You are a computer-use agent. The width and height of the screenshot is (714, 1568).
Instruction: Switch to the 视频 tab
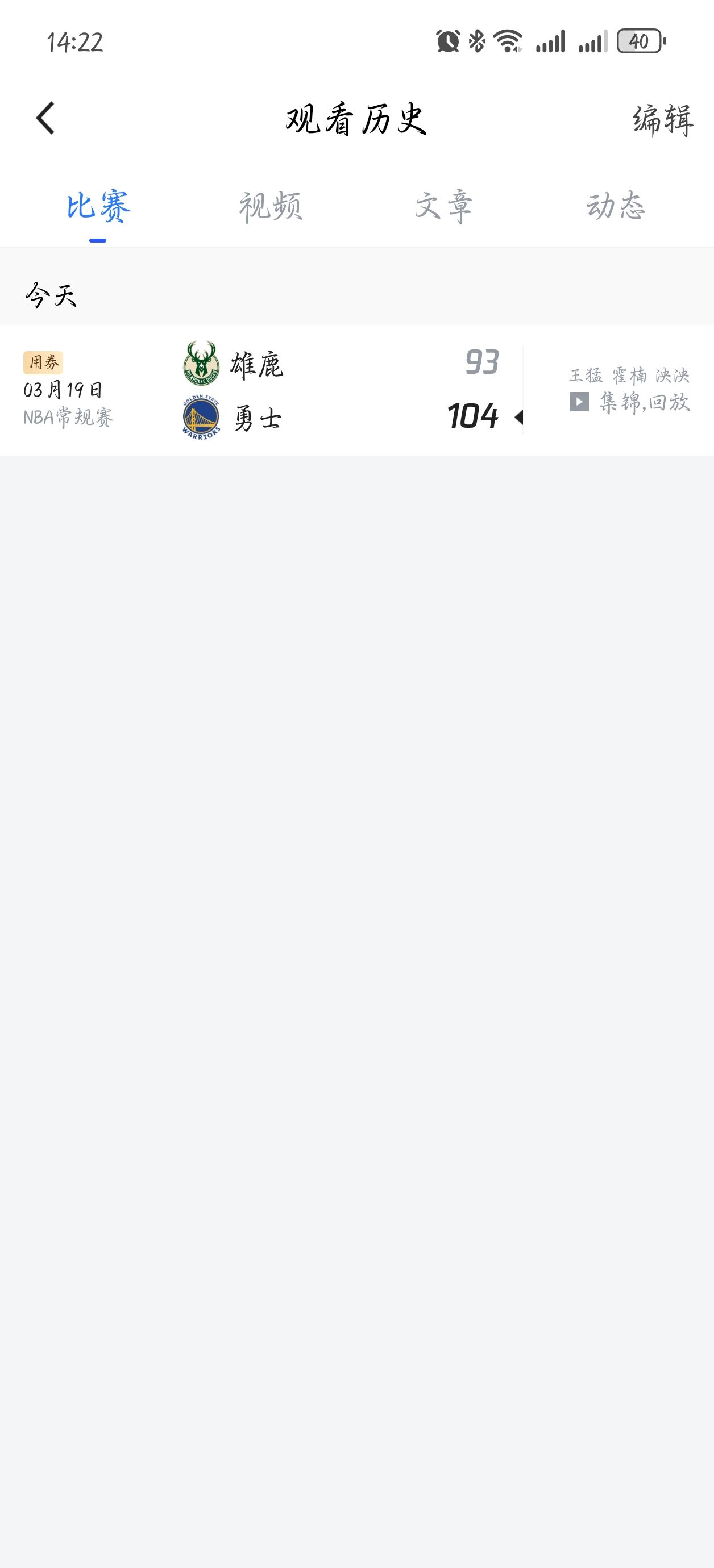click(x=271, y=206)
